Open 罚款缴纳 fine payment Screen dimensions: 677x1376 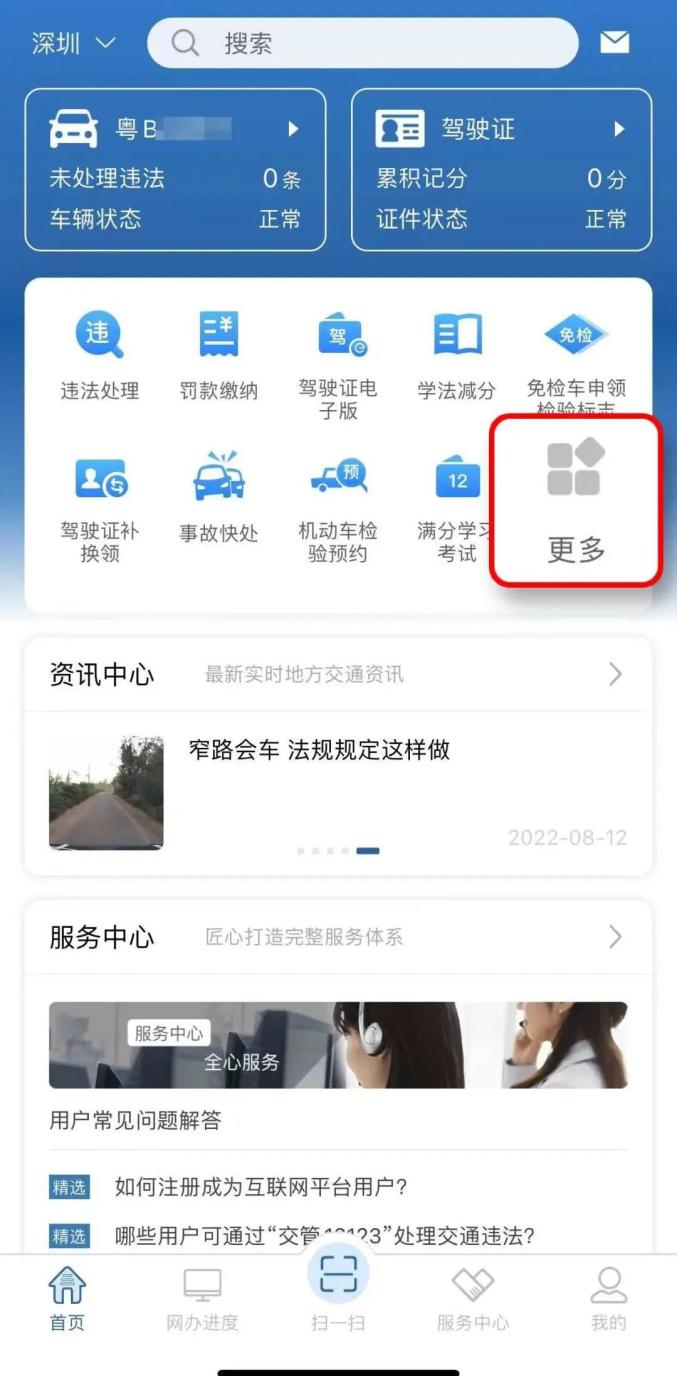point(218,355)
